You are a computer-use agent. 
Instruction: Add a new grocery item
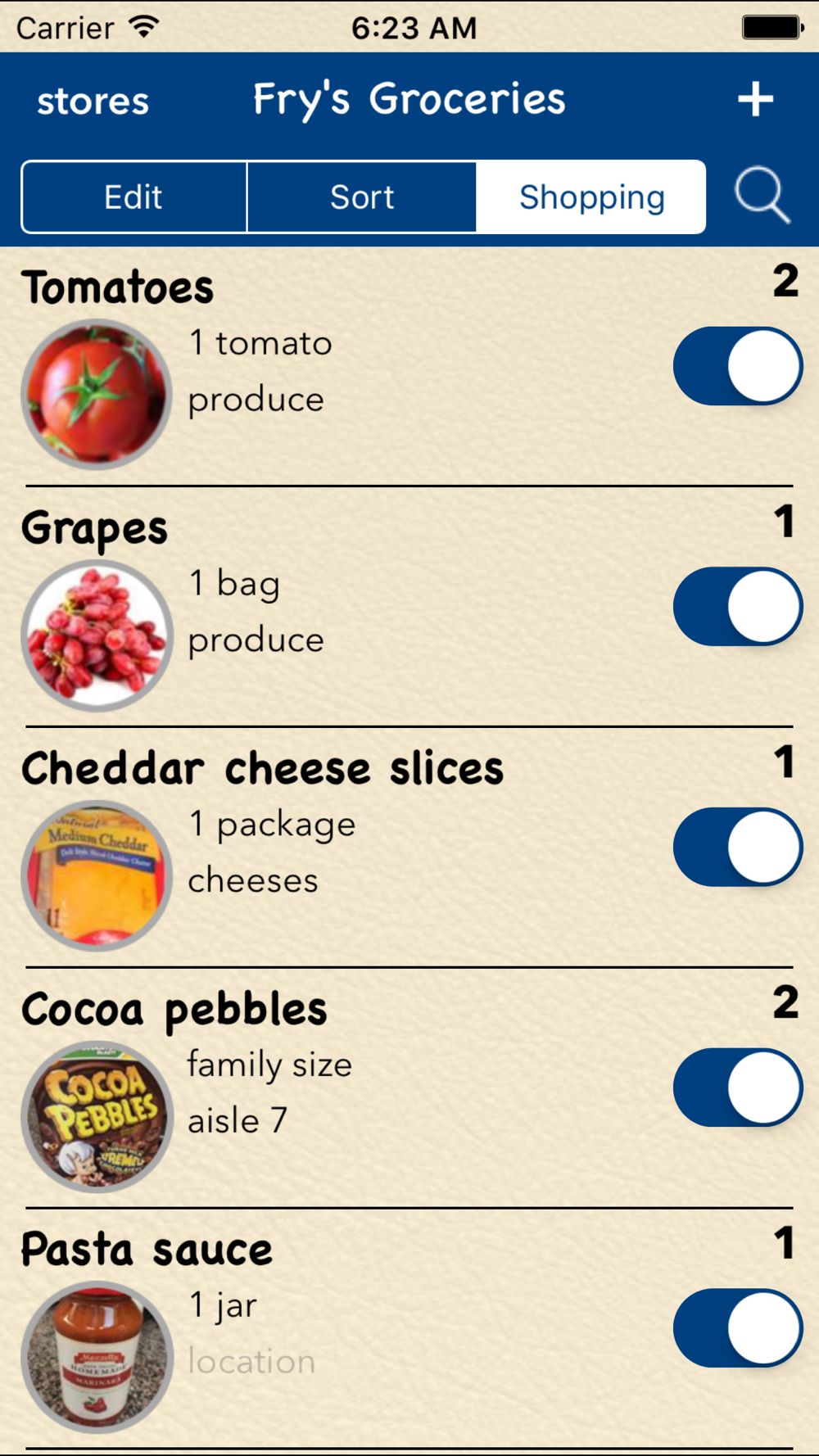754,99
